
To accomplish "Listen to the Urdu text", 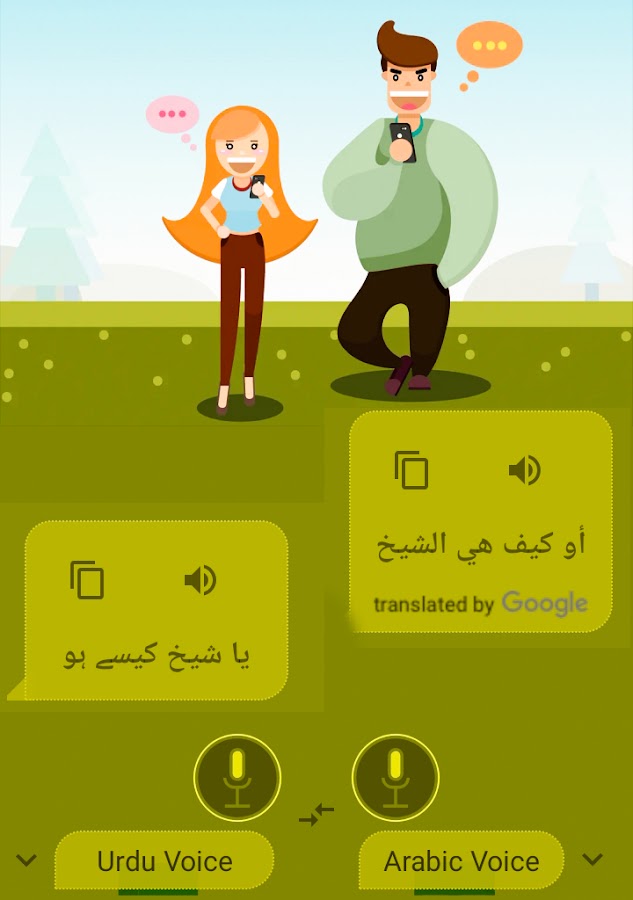I will coord(200,580).
